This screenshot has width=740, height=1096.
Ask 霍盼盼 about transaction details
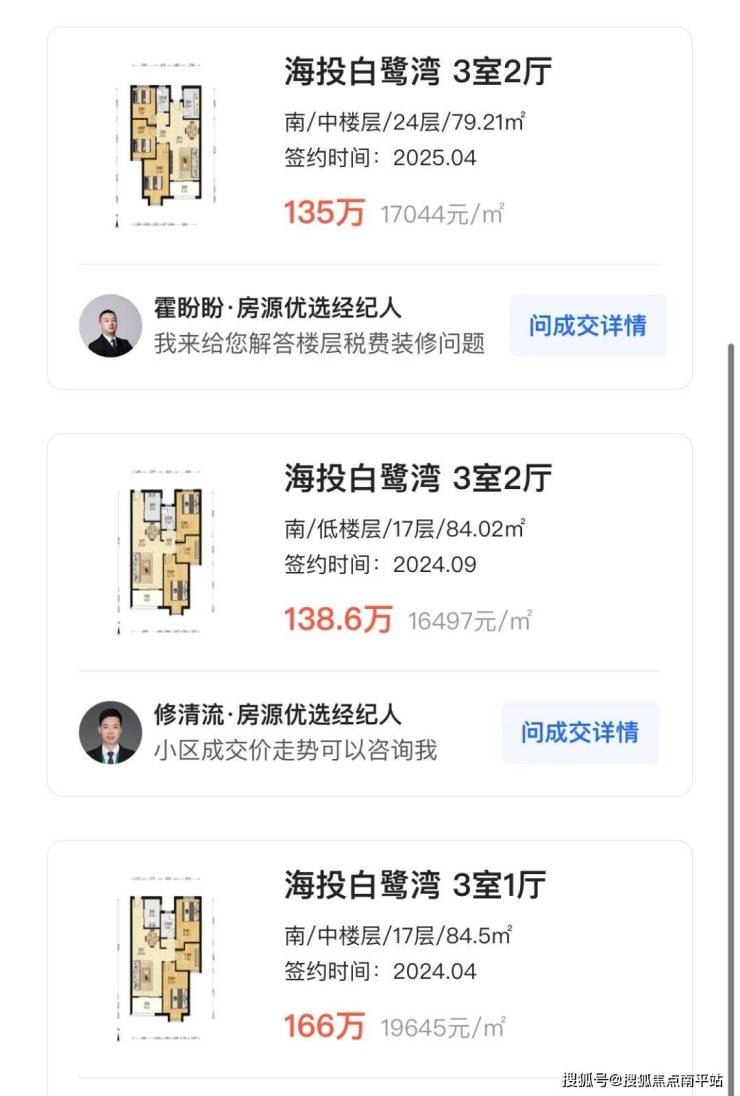click(x=587, y=326)
